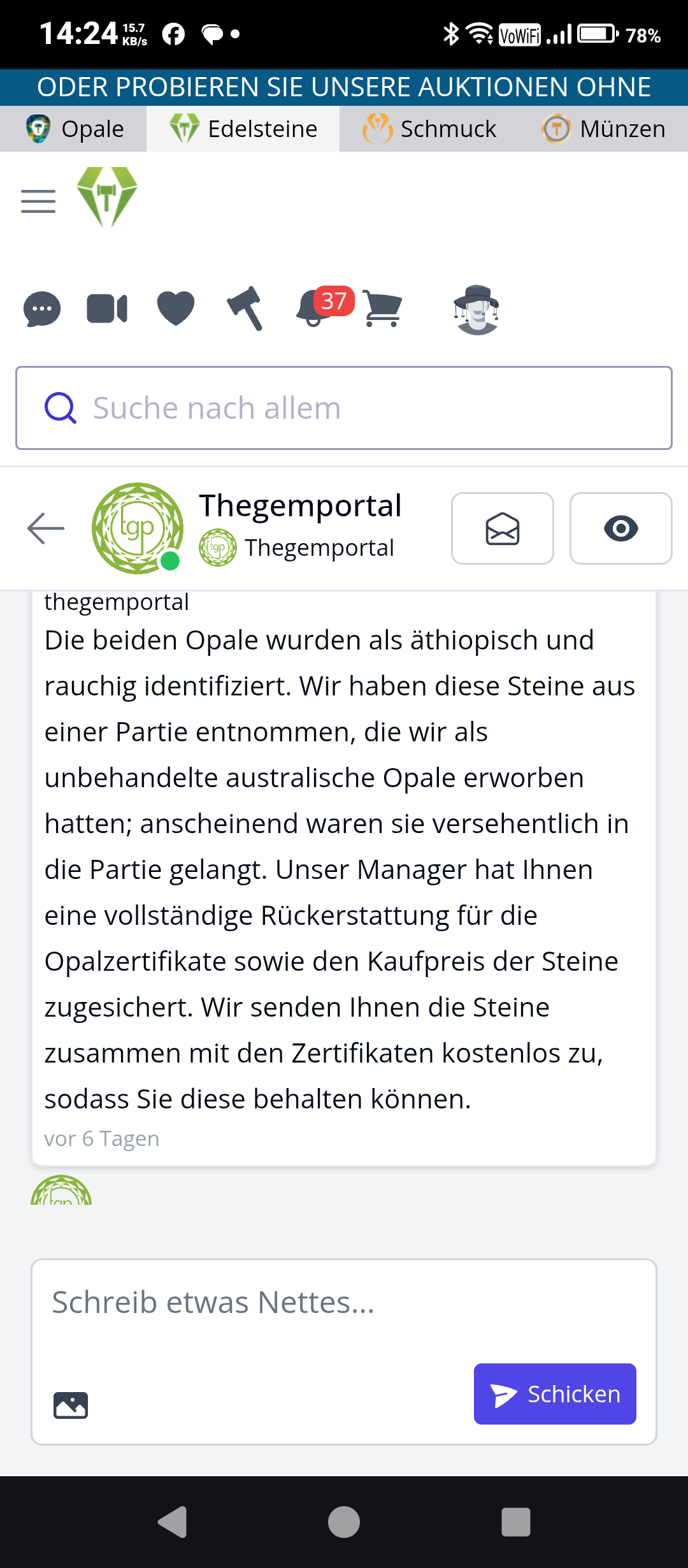The height and width of the screenshot is (1568, 688).
Task: Tap the eye icon button
Action: [x=621, y=528]
